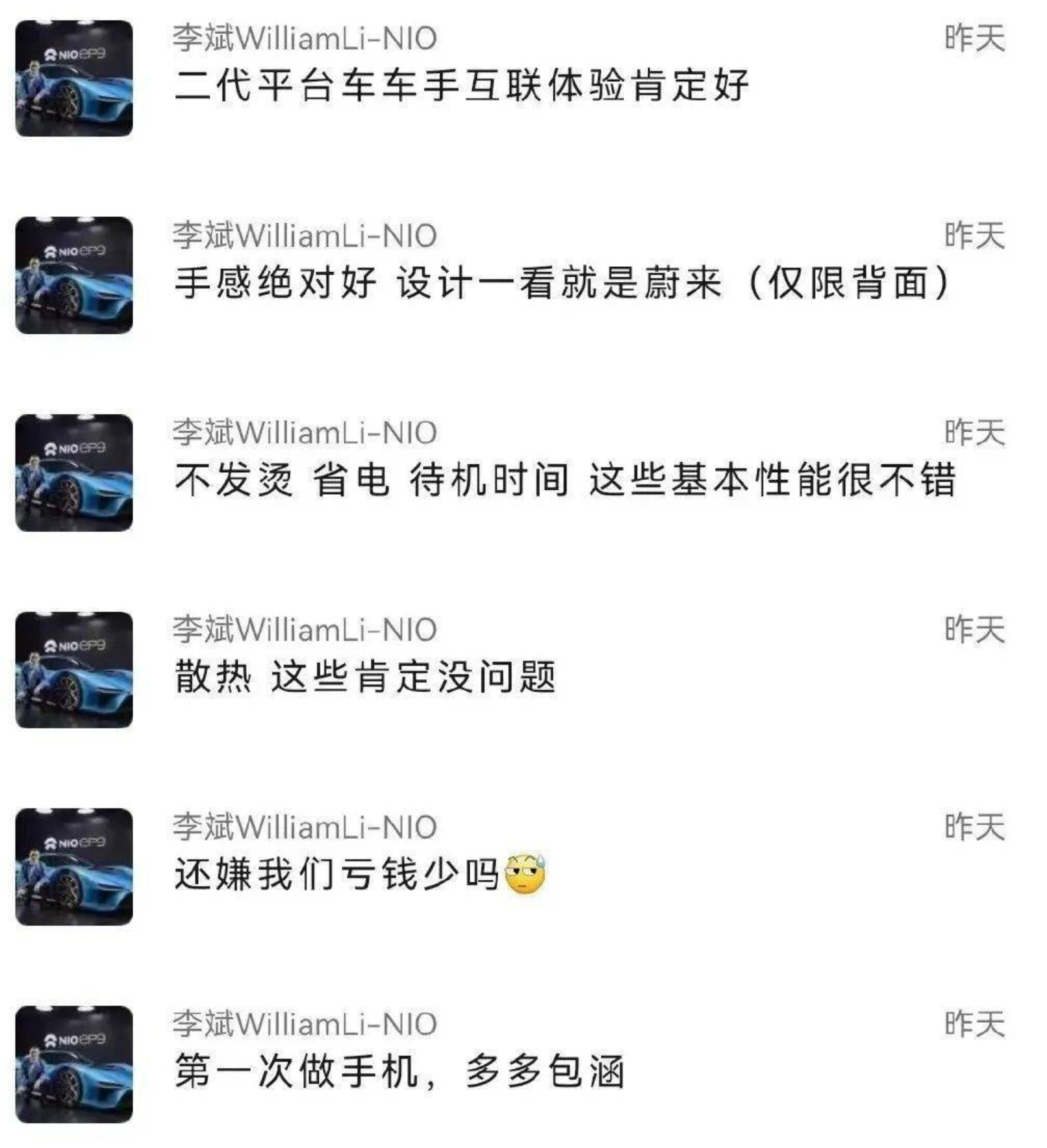Tap the avatar beside '二代平台车车手互联体验肯定好'
This screenshot has height=1148, width=1047.
point(74,78)
